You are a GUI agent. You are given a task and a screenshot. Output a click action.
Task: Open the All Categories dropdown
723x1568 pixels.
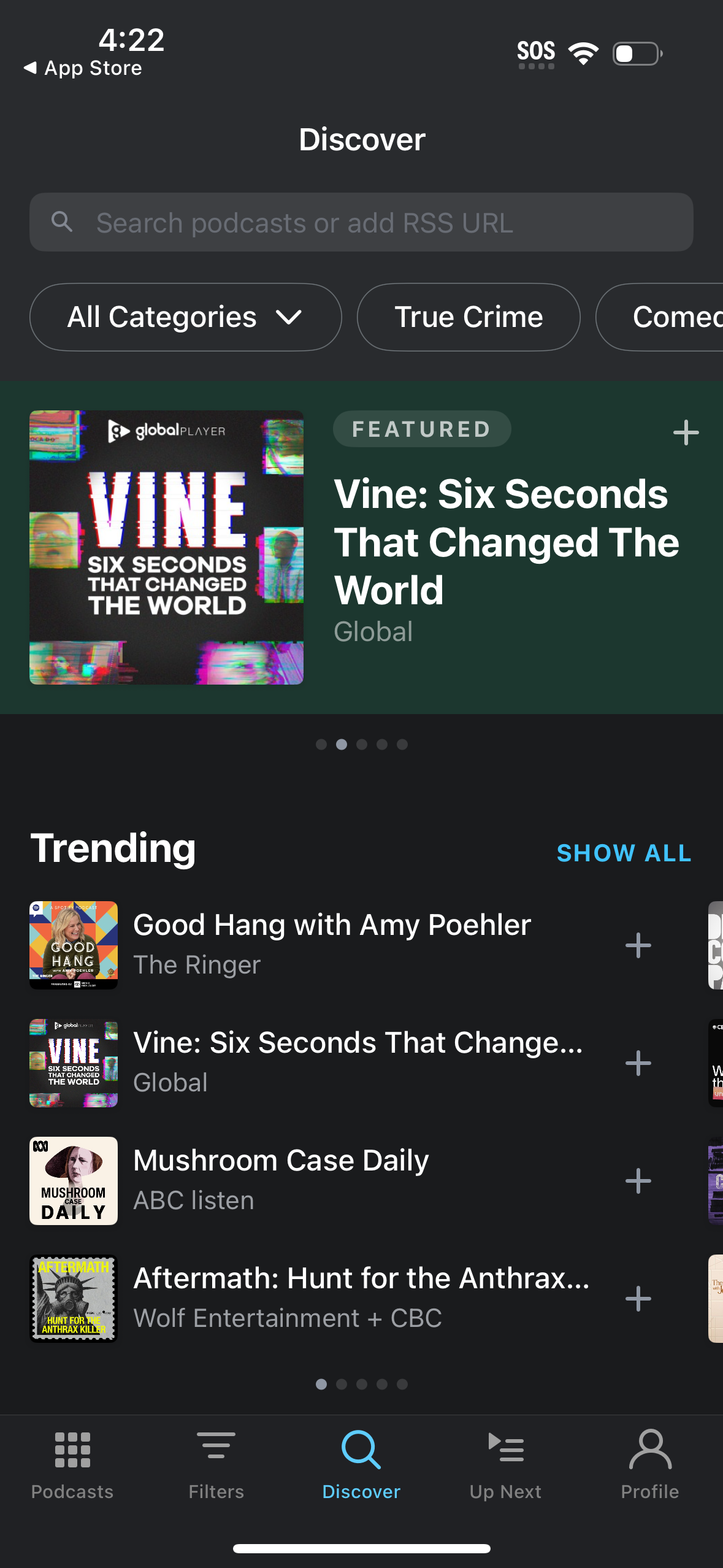(x=183, y=317)
